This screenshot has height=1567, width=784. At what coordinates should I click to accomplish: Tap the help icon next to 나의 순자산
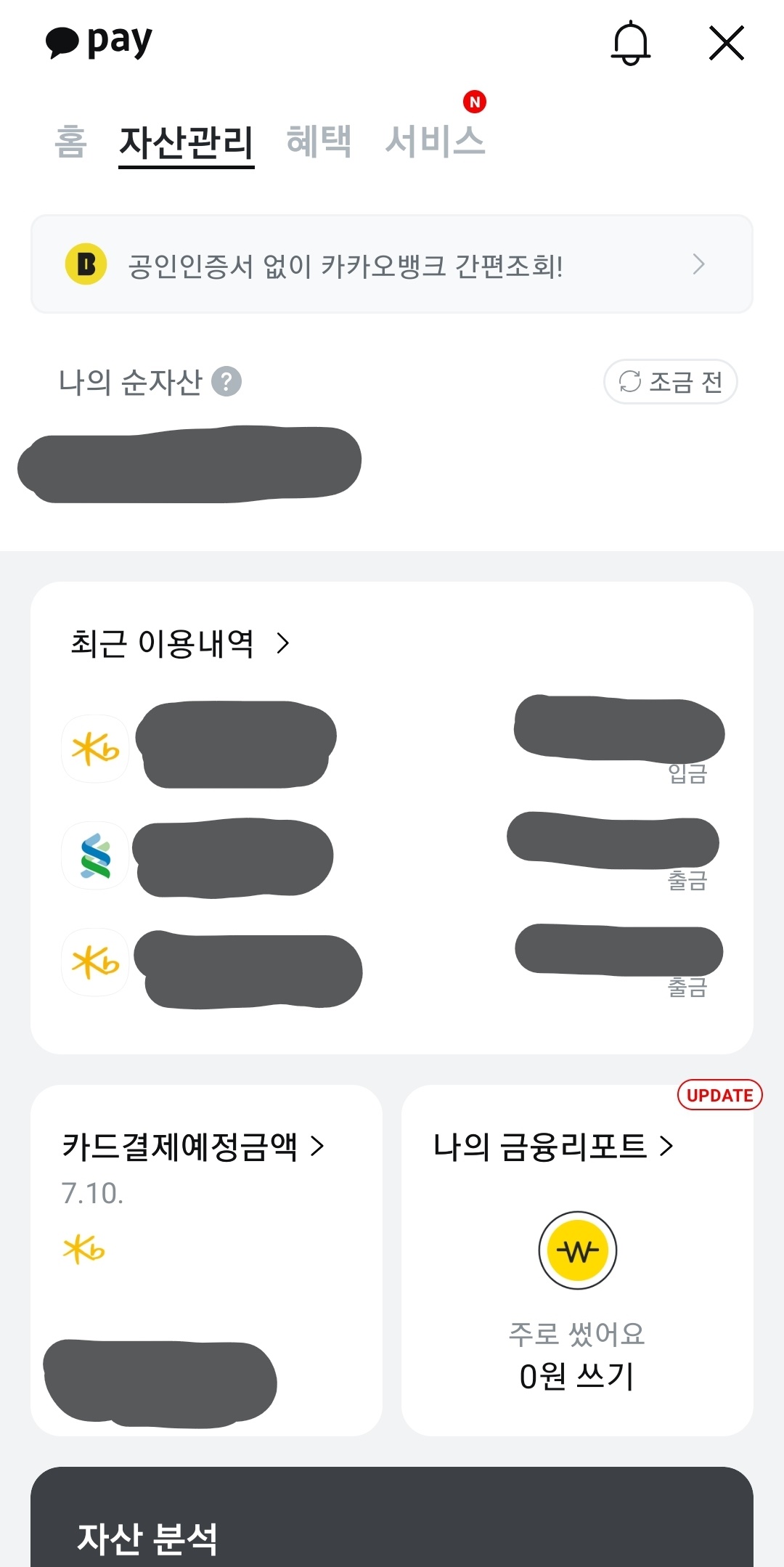[226, 381]
